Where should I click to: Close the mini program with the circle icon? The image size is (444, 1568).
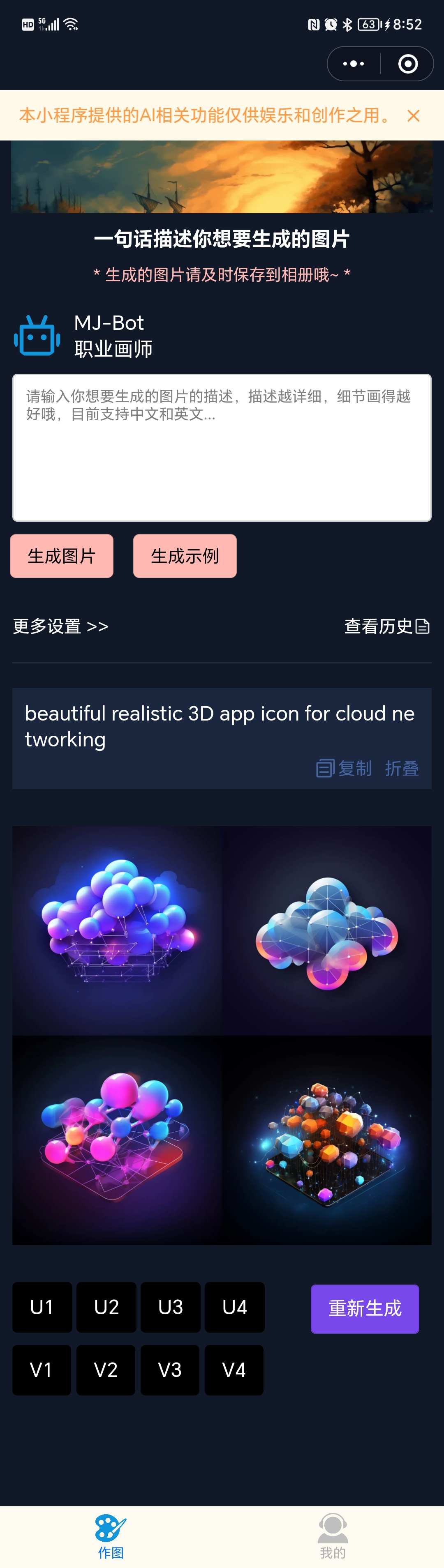(407, 64)
